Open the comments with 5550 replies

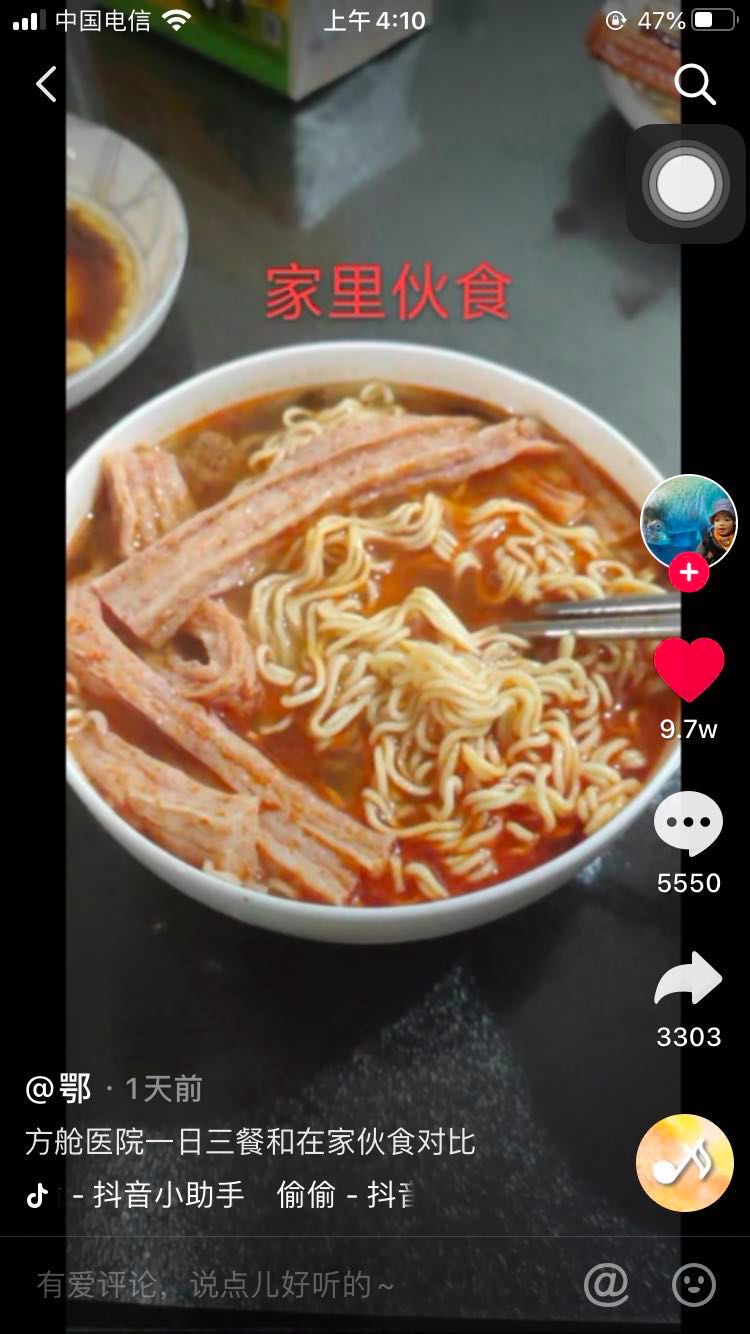pyautogui.click(x=688, y=824)
